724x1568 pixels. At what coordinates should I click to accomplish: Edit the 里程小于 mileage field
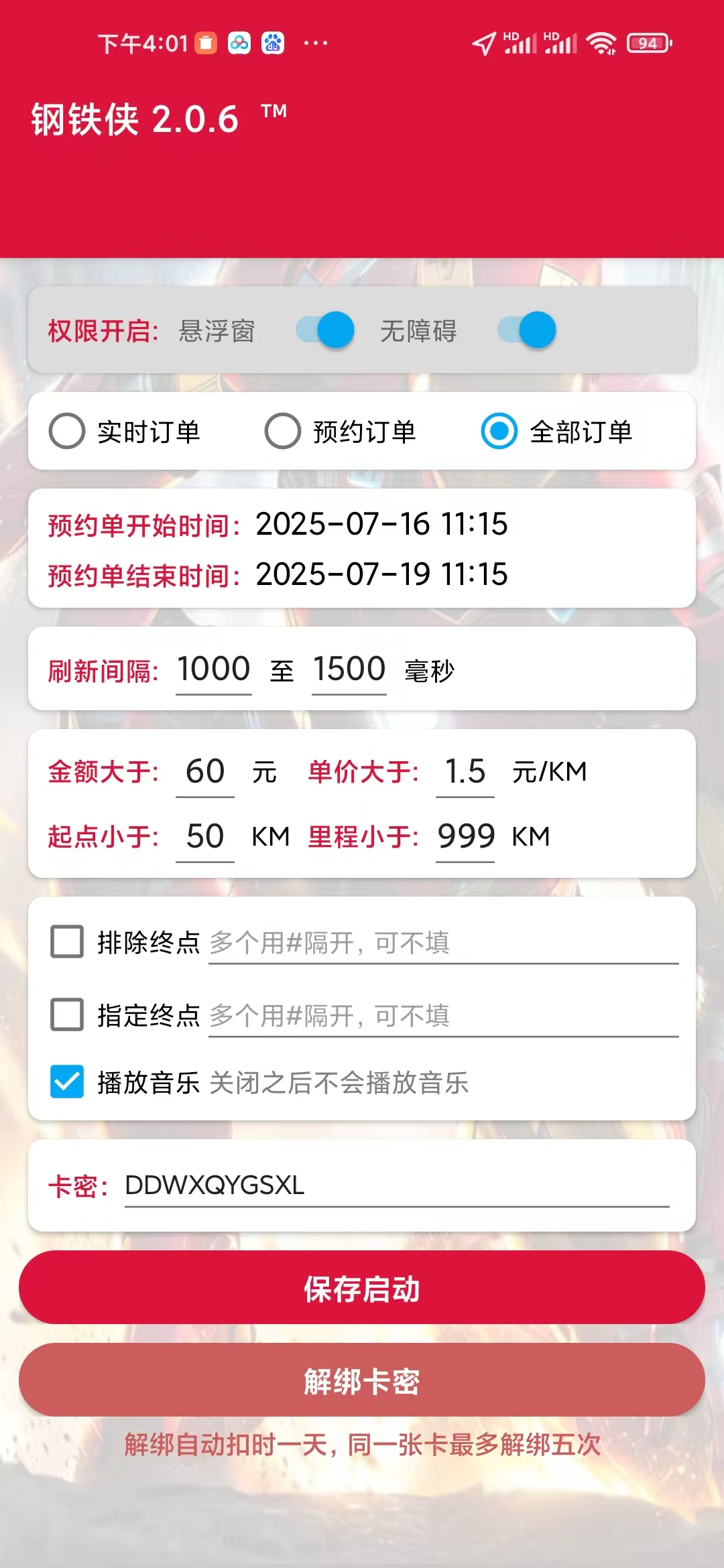point(465,837)
